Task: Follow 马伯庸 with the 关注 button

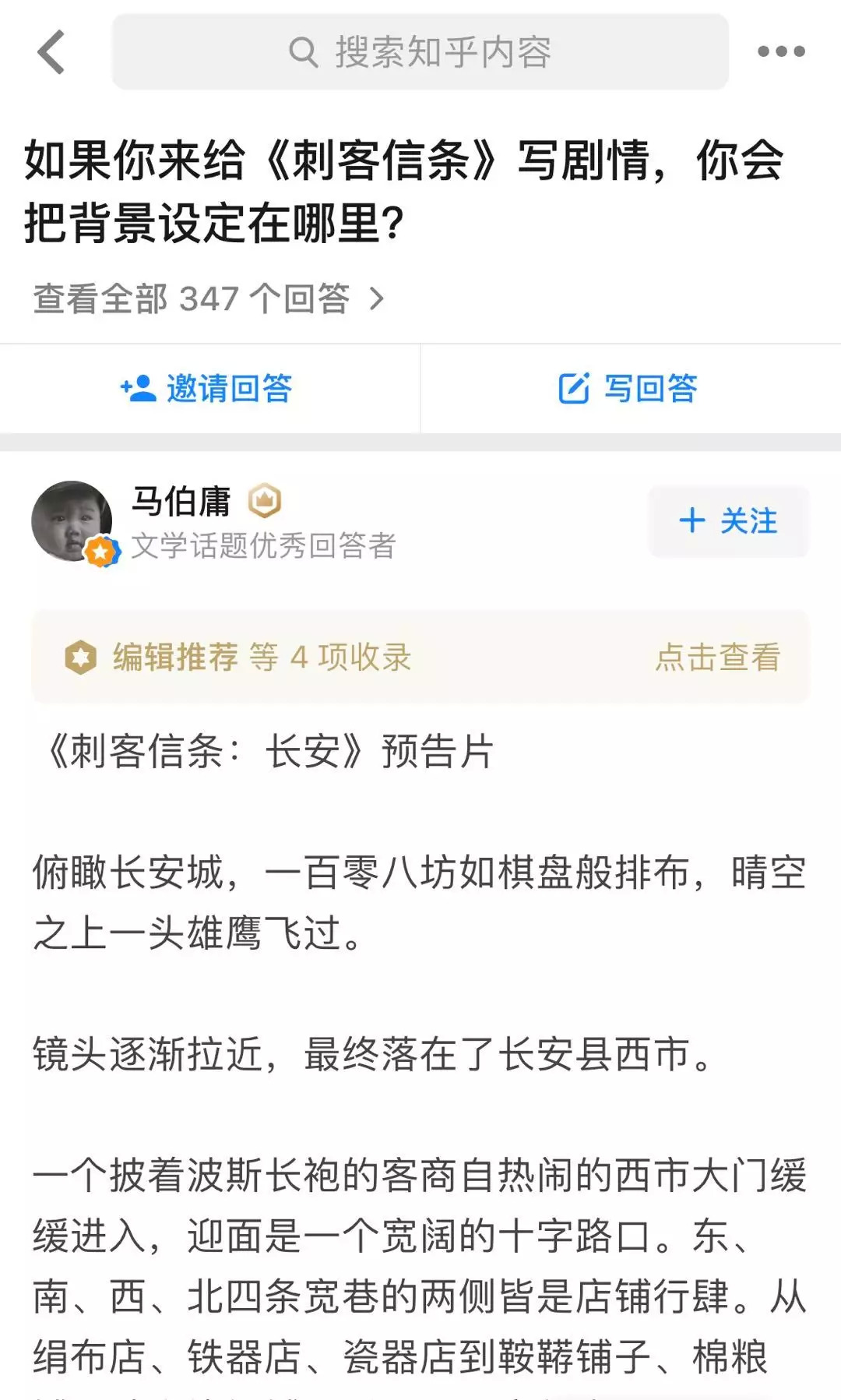Action: 729,521
